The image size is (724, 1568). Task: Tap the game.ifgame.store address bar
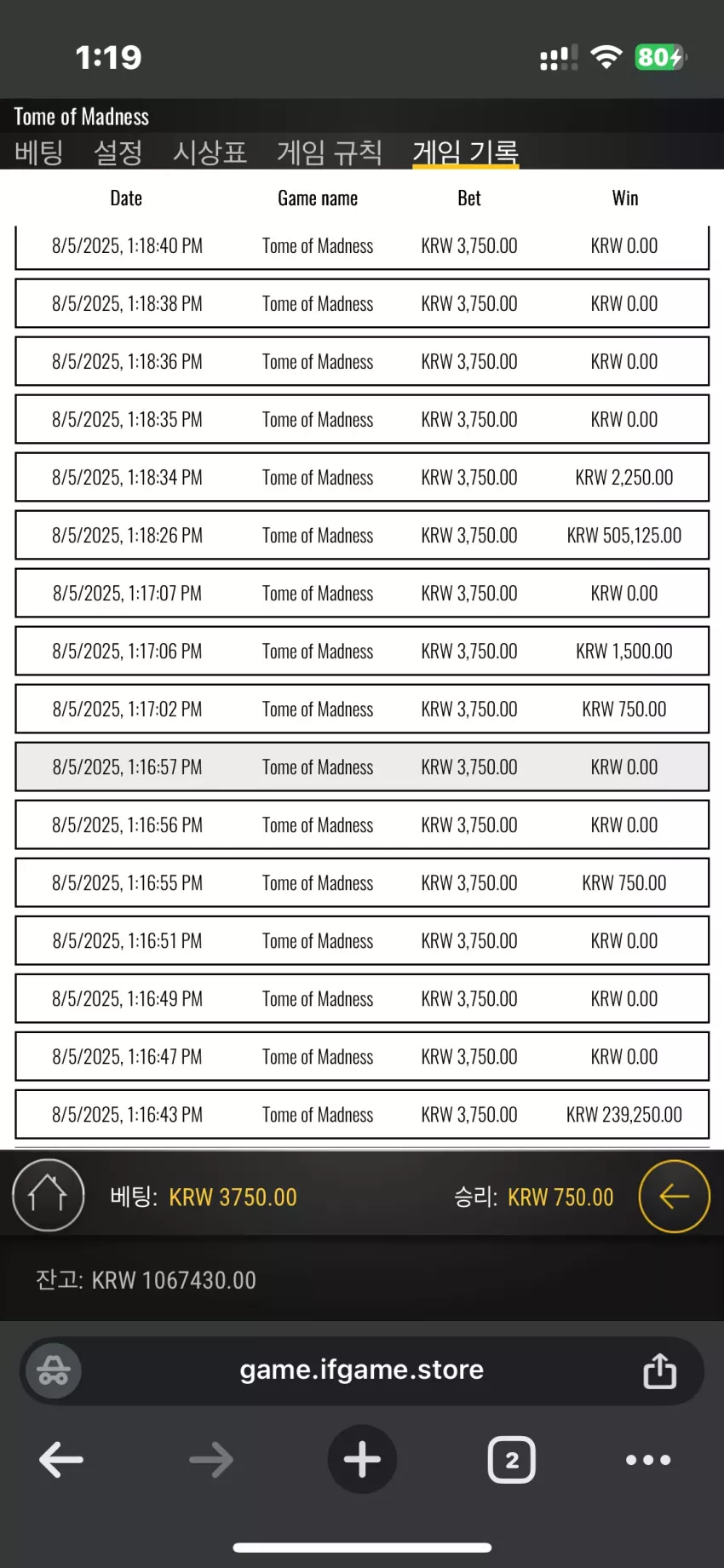tap(362, 1370)
